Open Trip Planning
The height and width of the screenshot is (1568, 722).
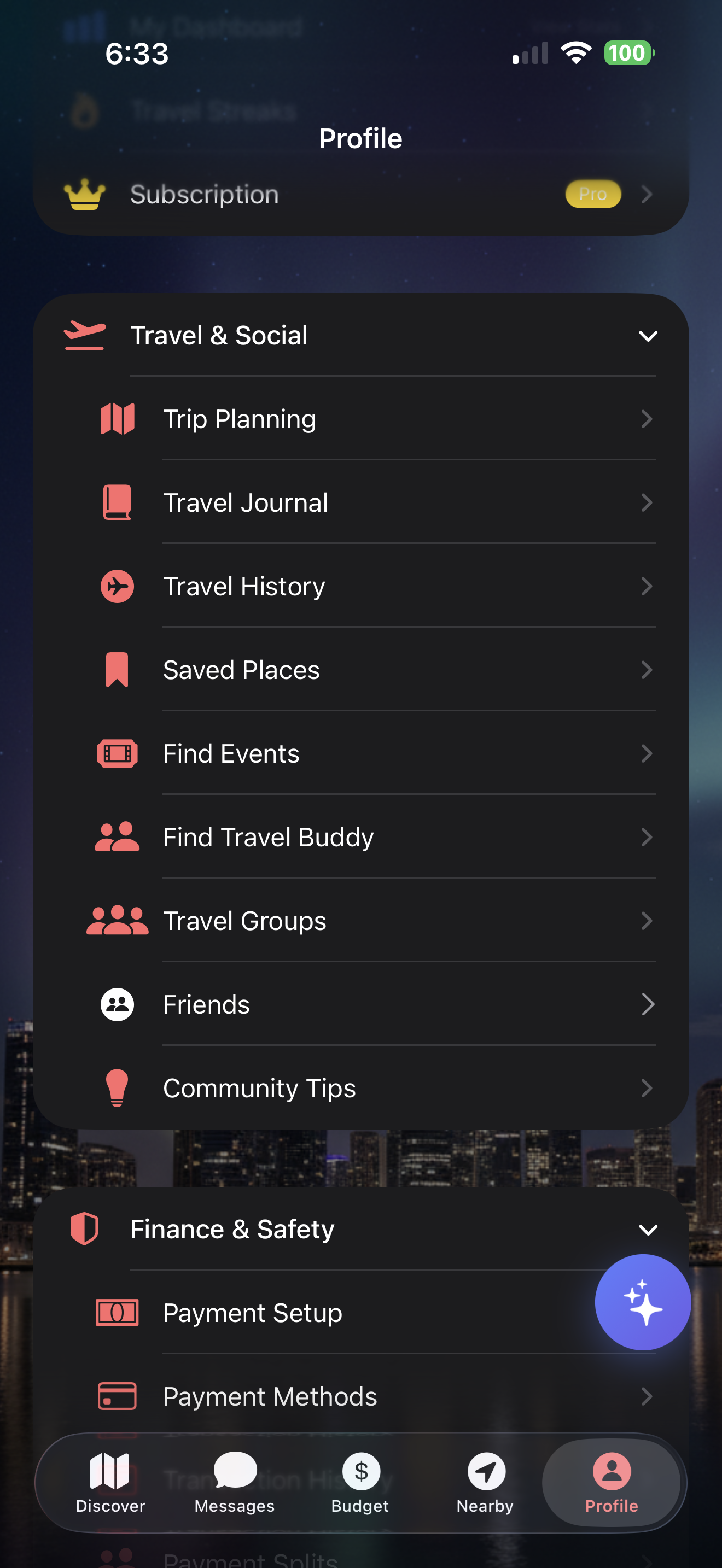coord(360,419)
